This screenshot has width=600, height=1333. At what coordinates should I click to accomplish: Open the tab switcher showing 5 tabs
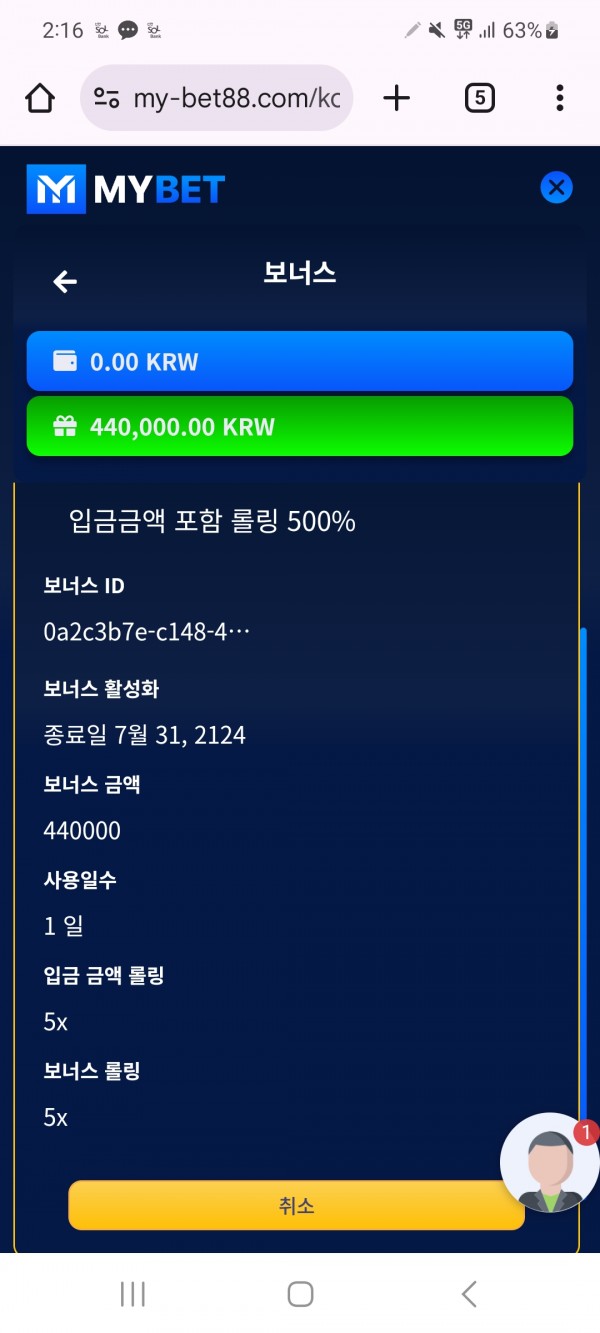click(480, 98)
